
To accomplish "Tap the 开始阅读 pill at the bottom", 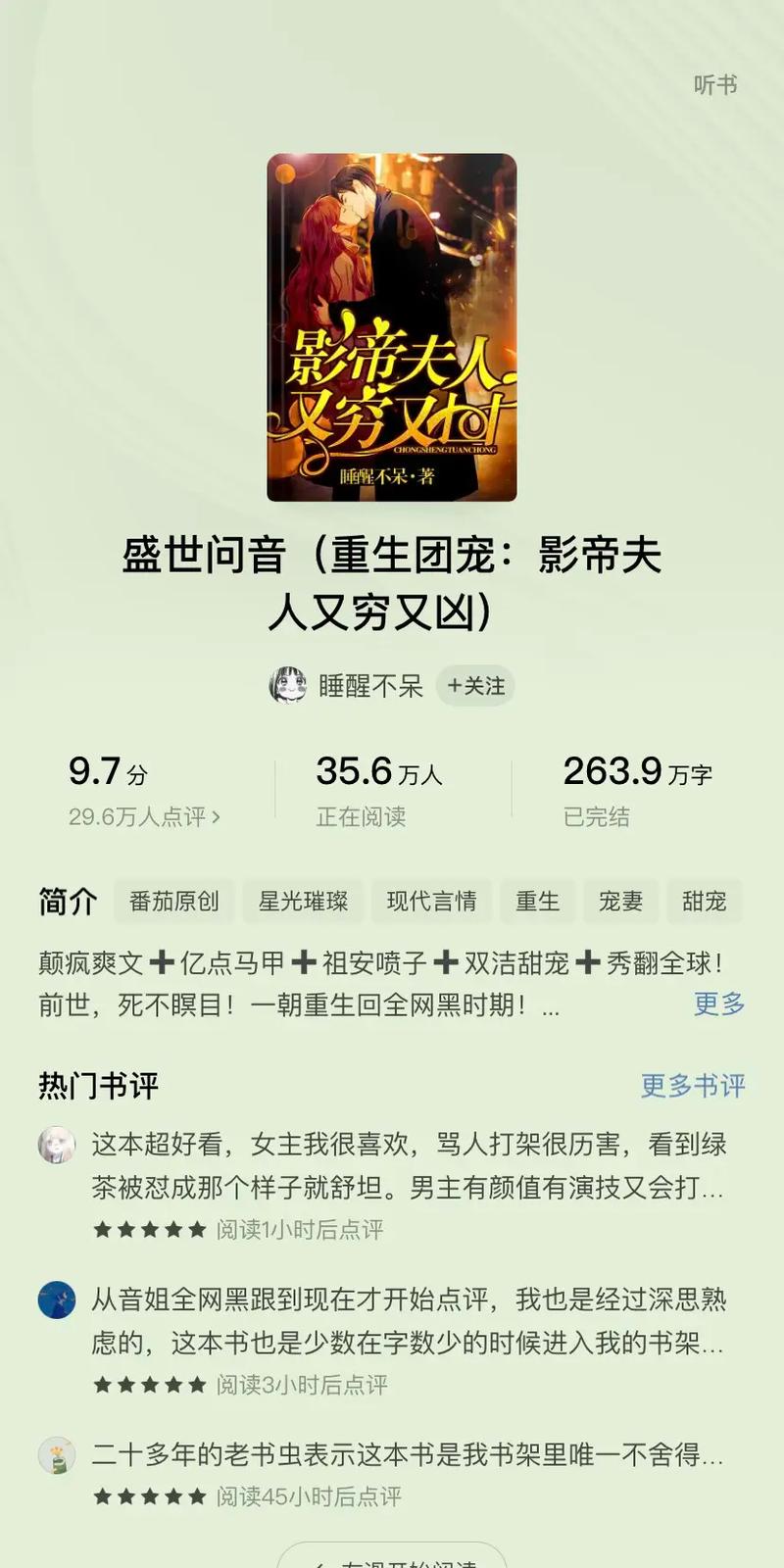I will point(392,1558).
